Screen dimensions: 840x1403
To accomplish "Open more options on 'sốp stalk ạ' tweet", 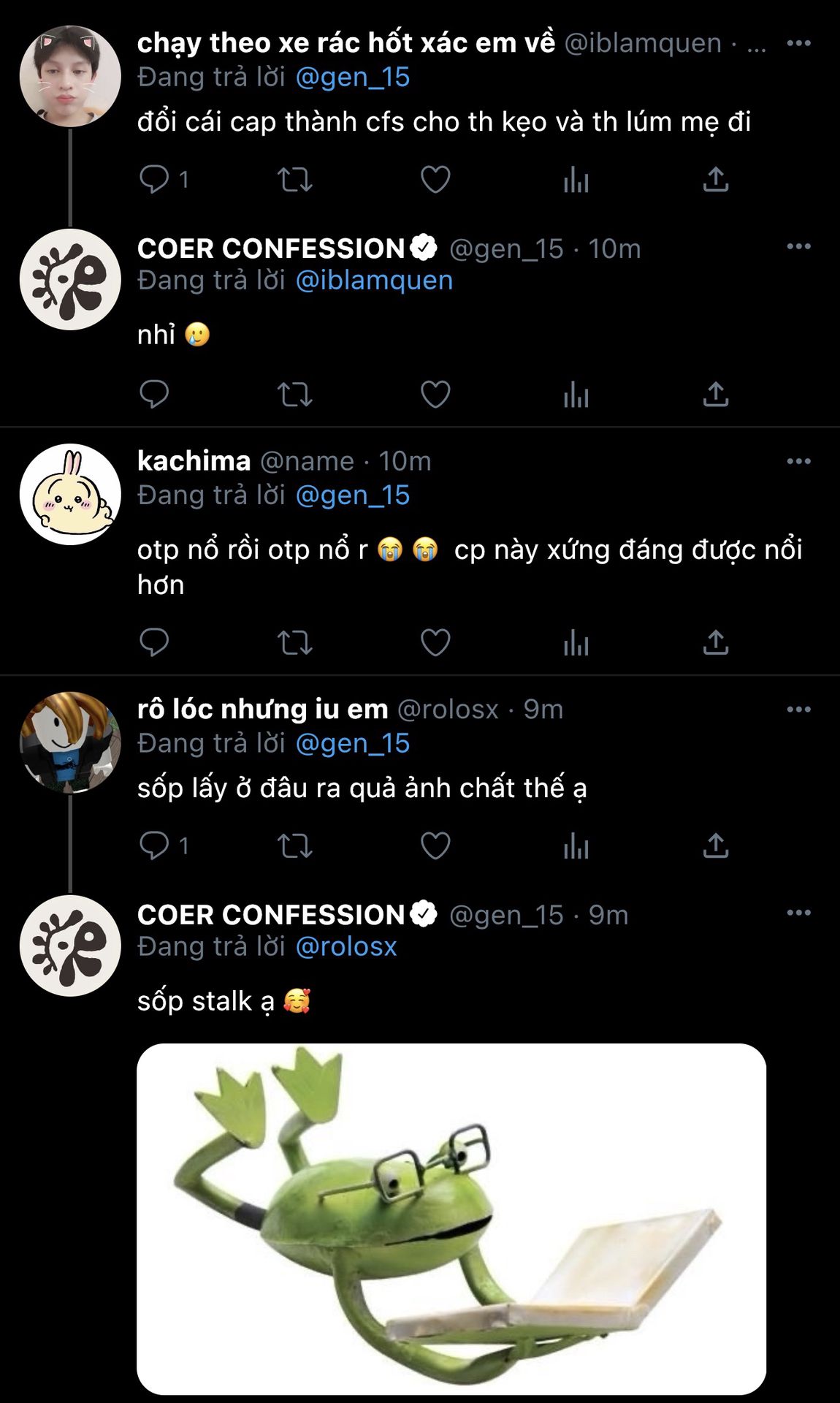I will [x=798, y=913].
